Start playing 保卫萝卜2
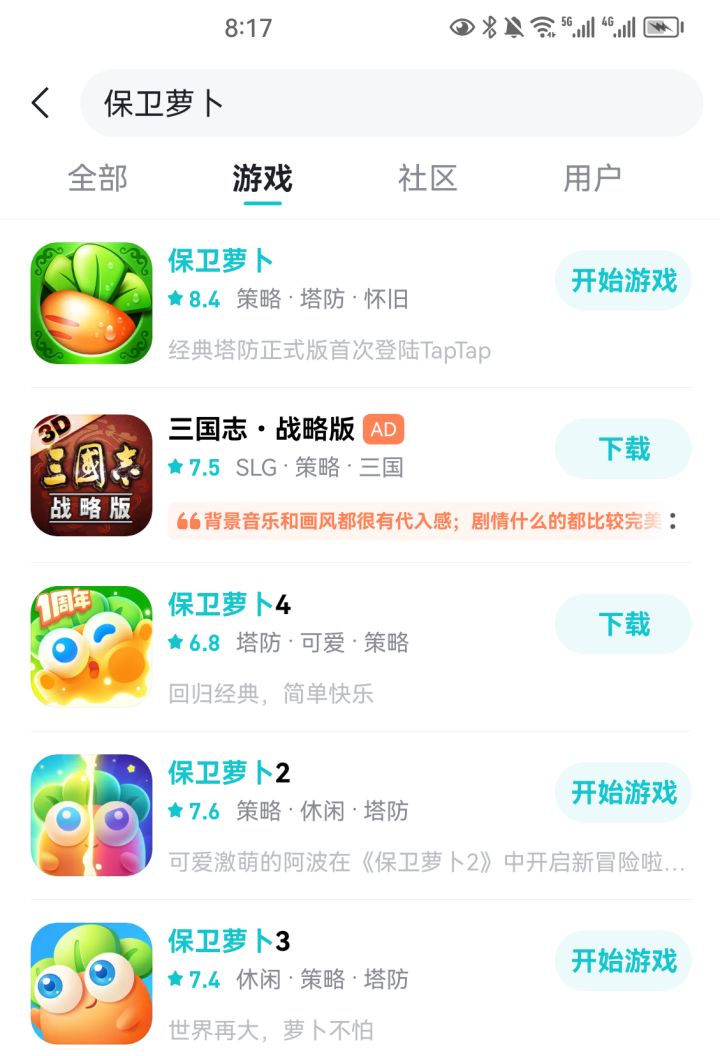This screenshot has height=1056, width=720. click(x=622, y=792)
